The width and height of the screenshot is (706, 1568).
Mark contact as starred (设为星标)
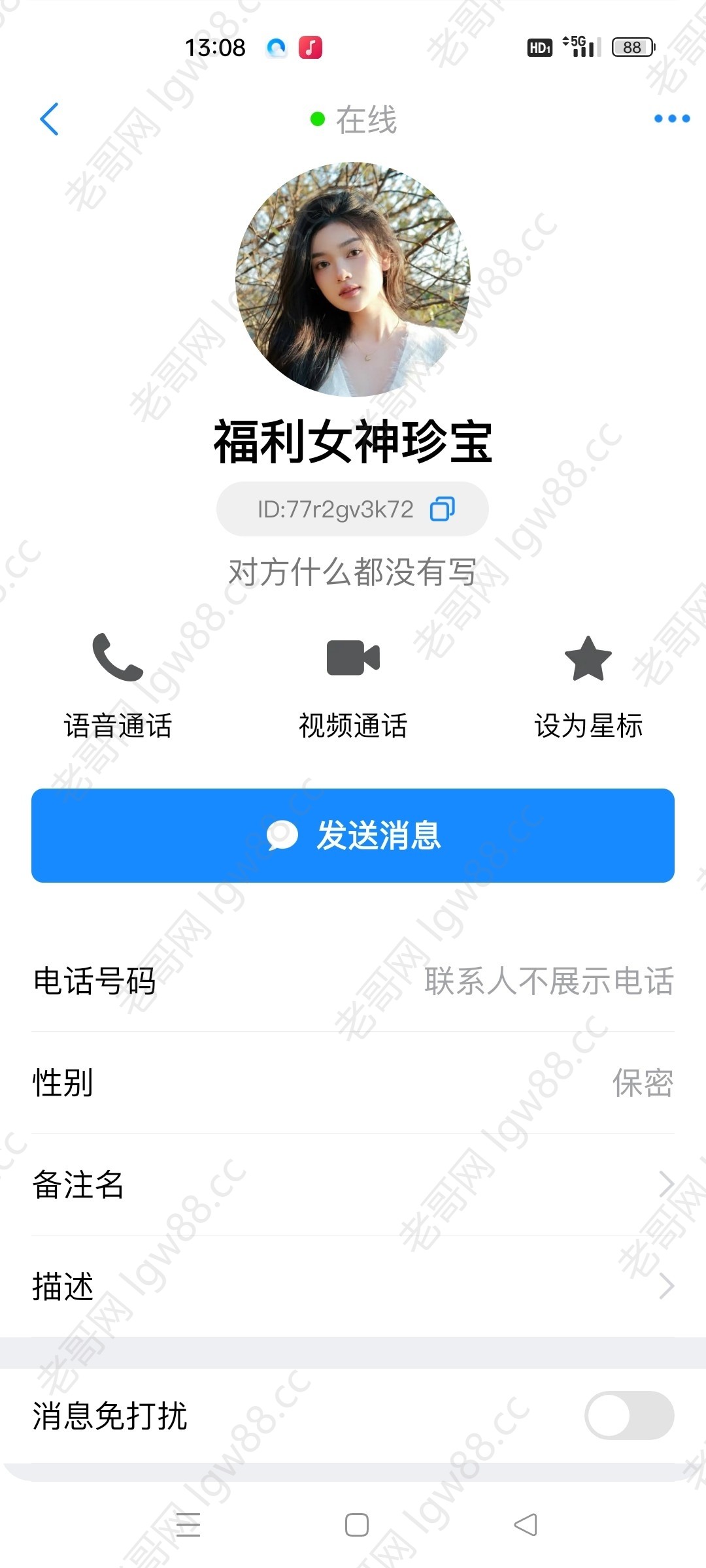(588, 686)
